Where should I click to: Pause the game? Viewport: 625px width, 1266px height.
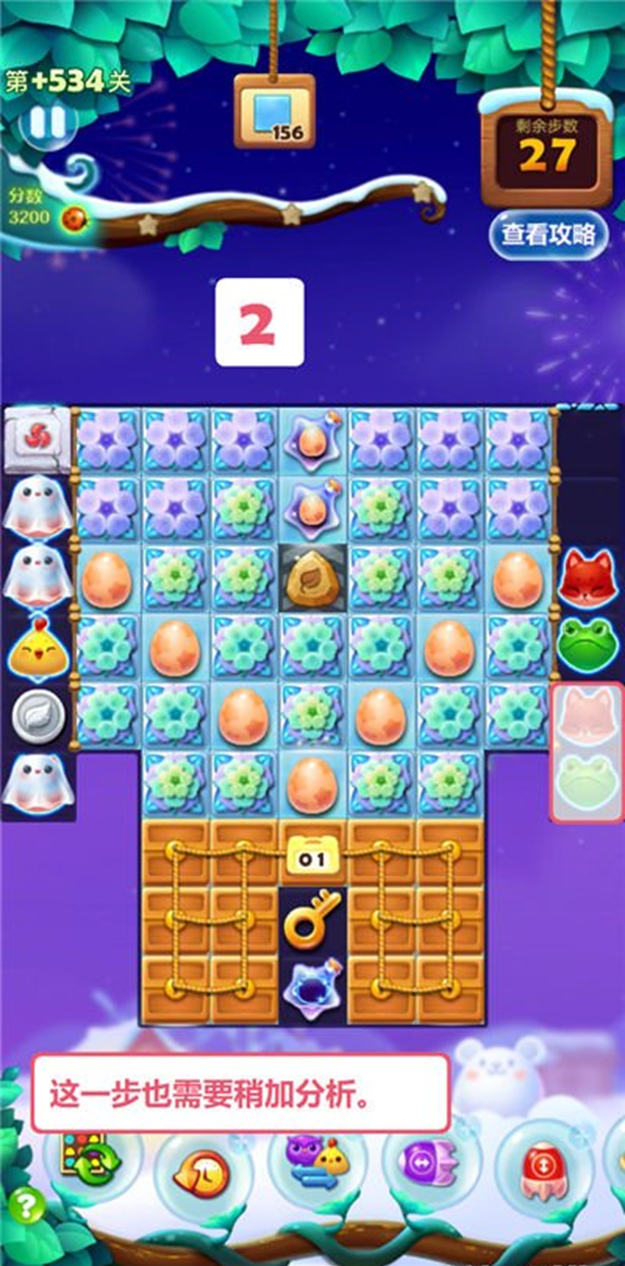pos(47,125)
